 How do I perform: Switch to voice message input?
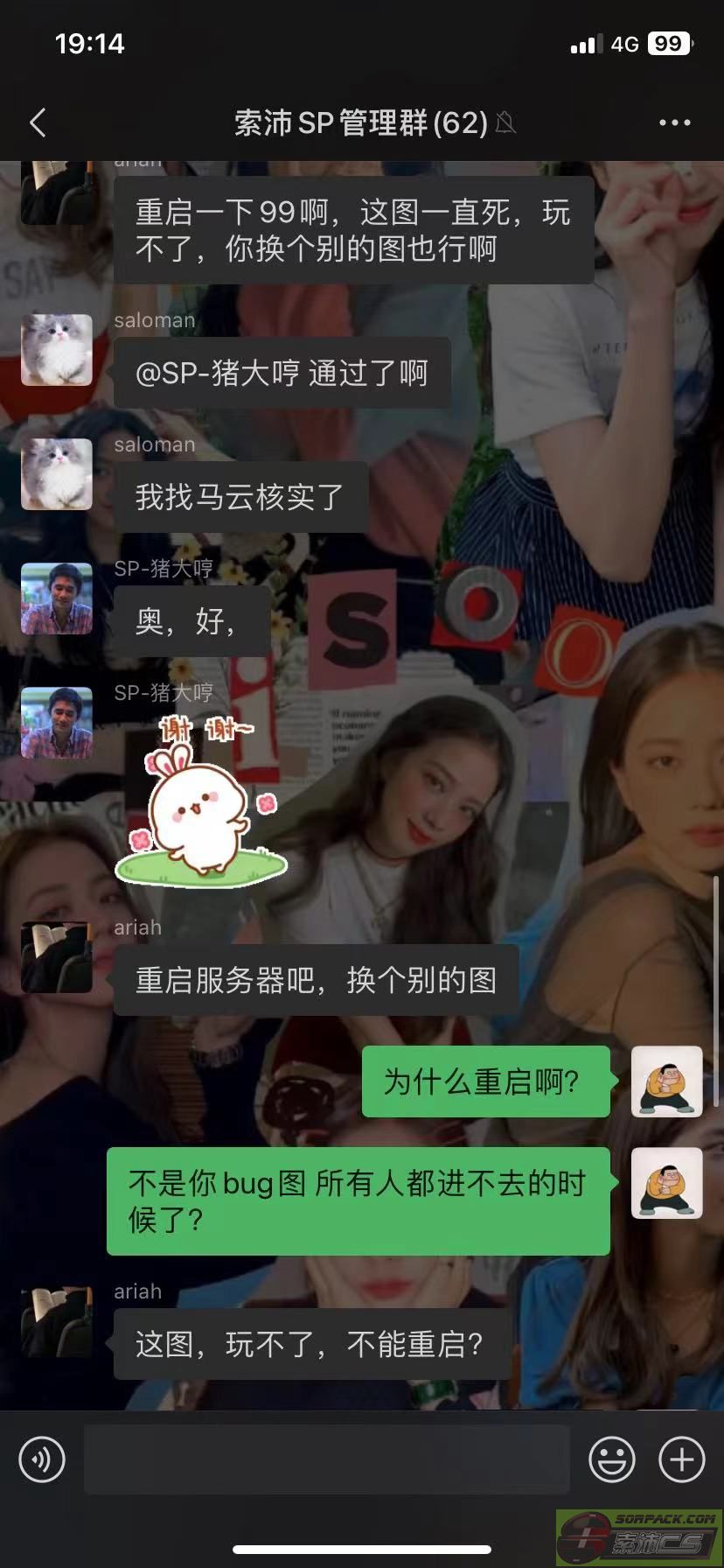click(x=42, y=1459)
